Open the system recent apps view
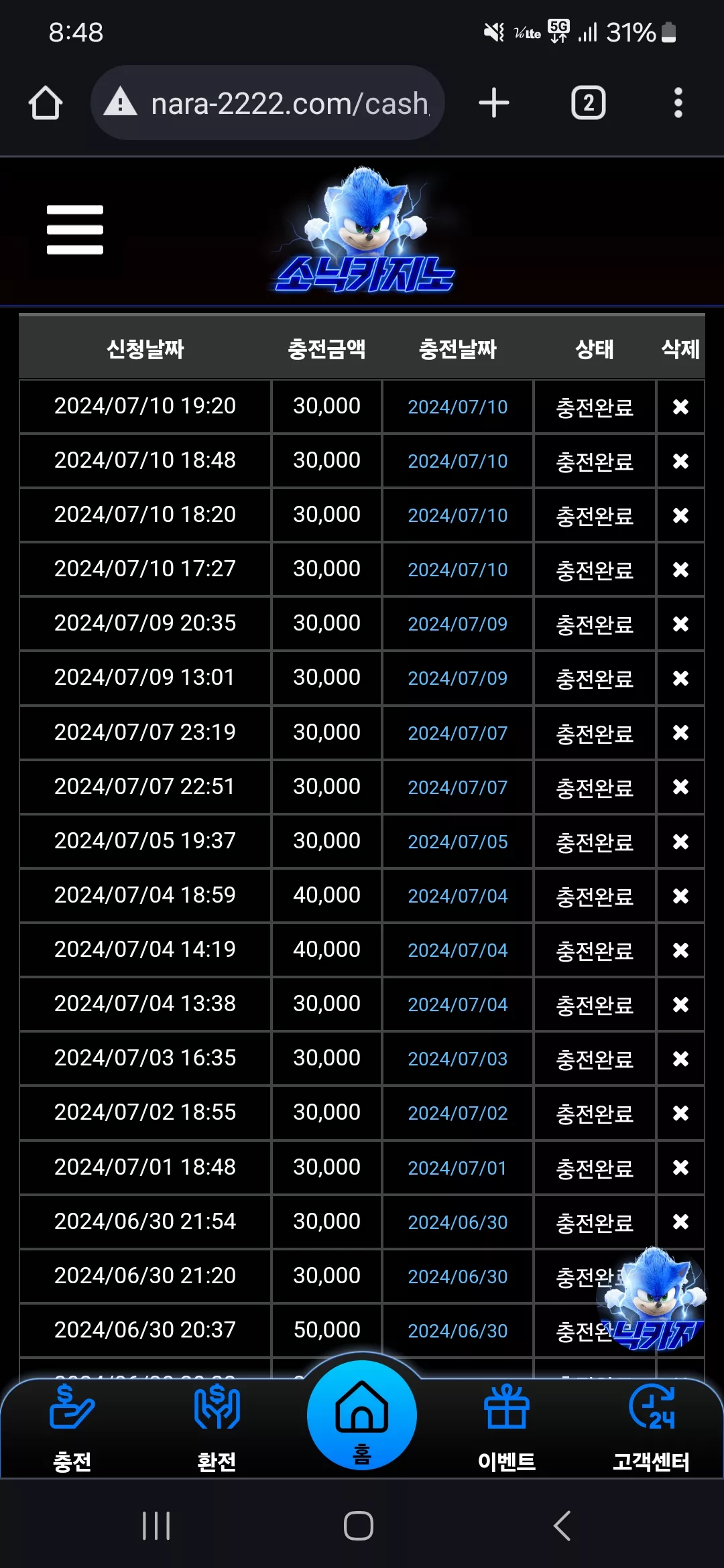 coord(156,1526)
